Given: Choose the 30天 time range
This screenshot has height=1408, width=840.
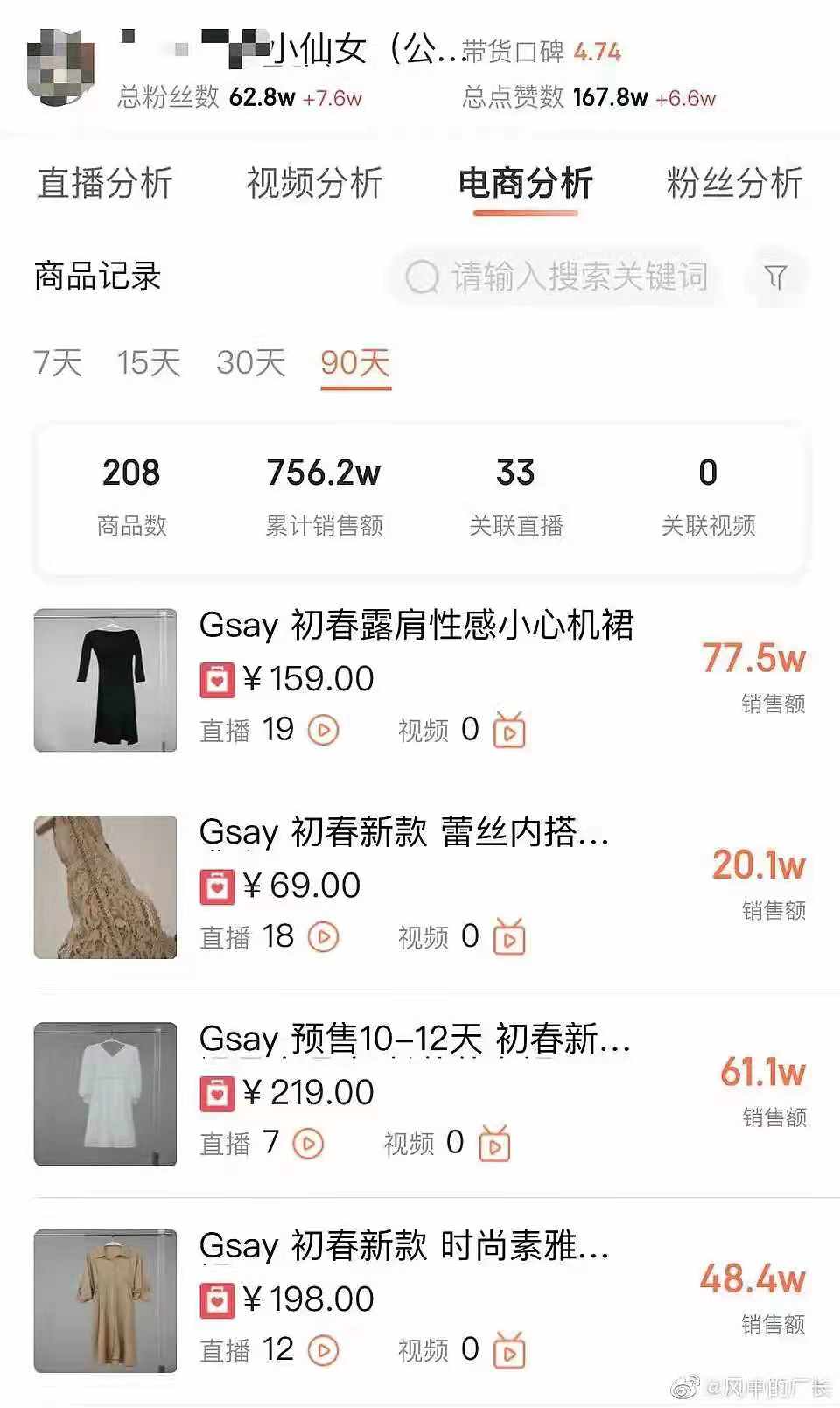Looking at the screenshot, I should click(251, 362).
